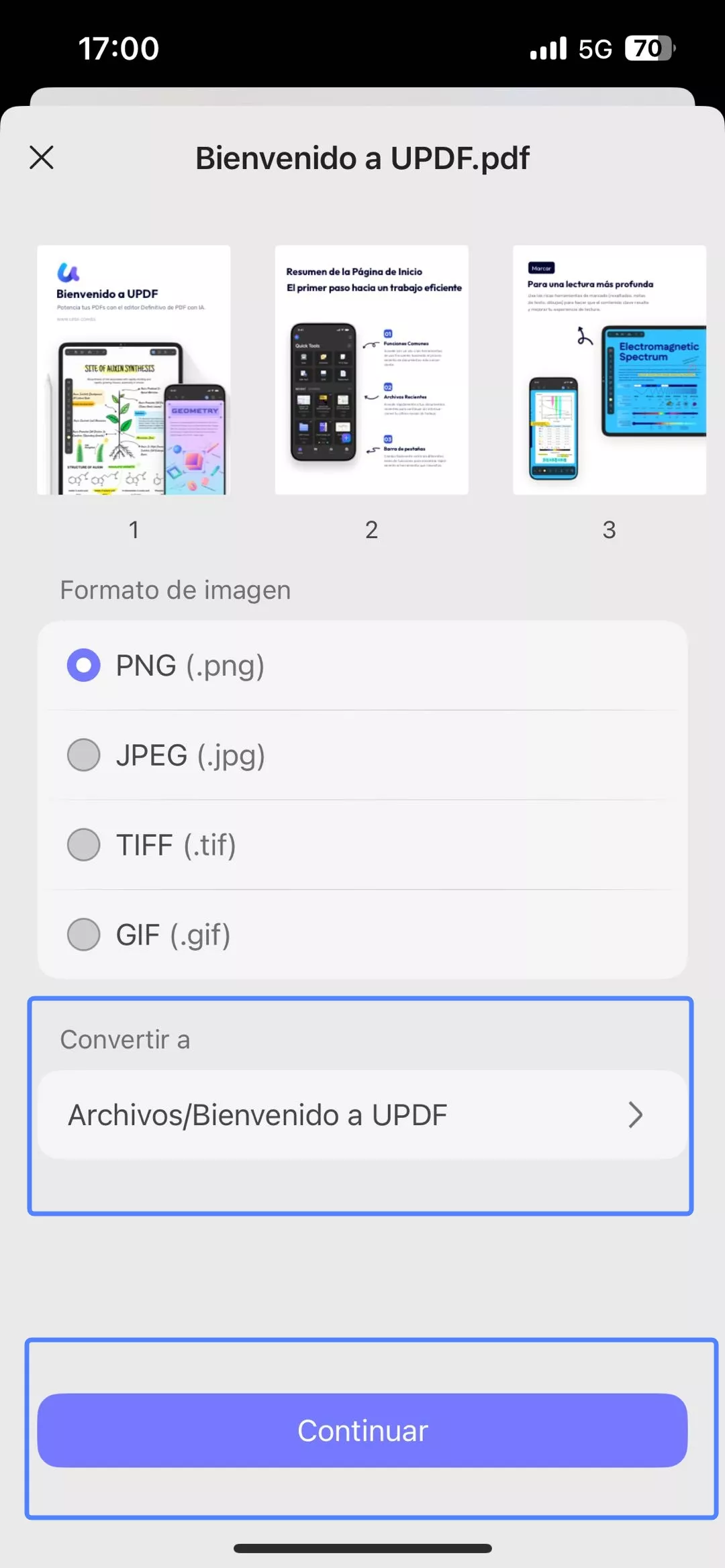This screenshot has width=725, height=1568.
Task: Select page 2 thumbnail preview
Action: (x=371, y=369)
